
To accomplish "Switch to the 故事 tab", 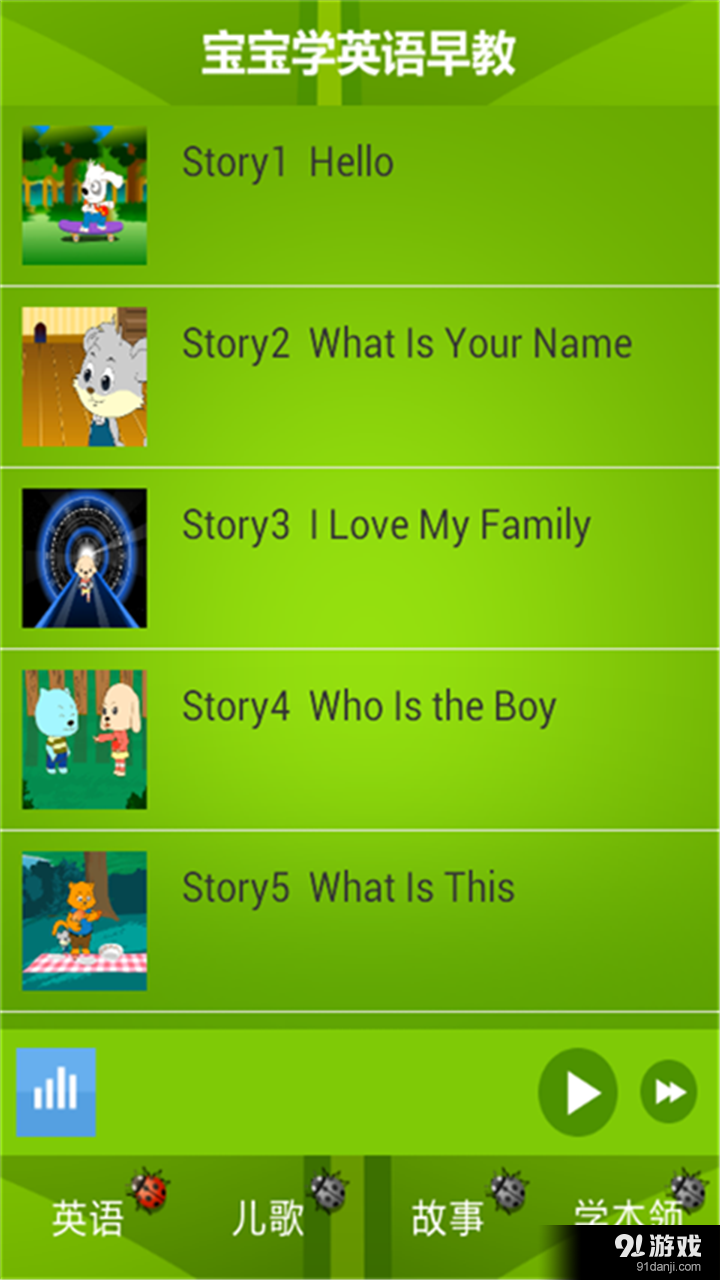I will click(x=448, y=1218).
